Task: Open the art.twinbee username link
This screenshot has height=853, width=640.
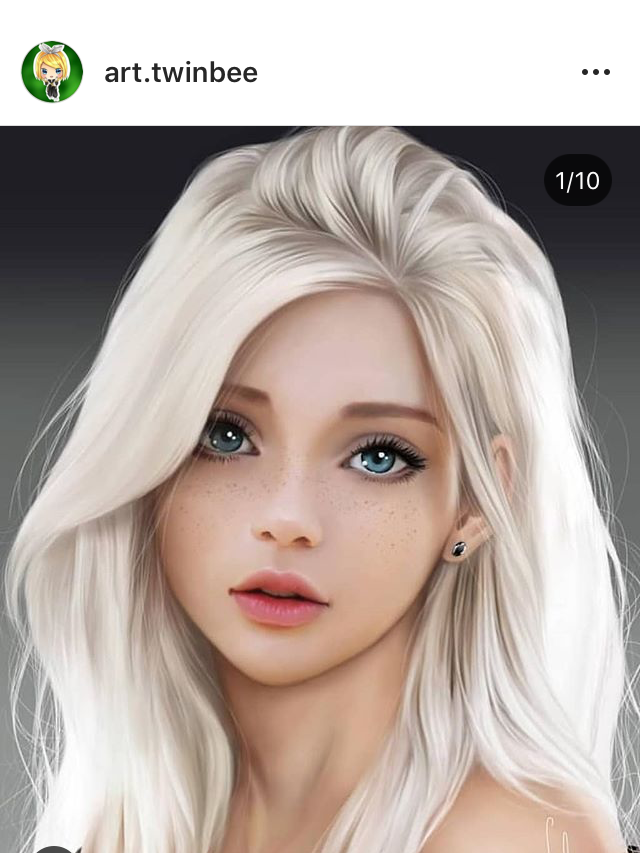Action: point(181,73)
